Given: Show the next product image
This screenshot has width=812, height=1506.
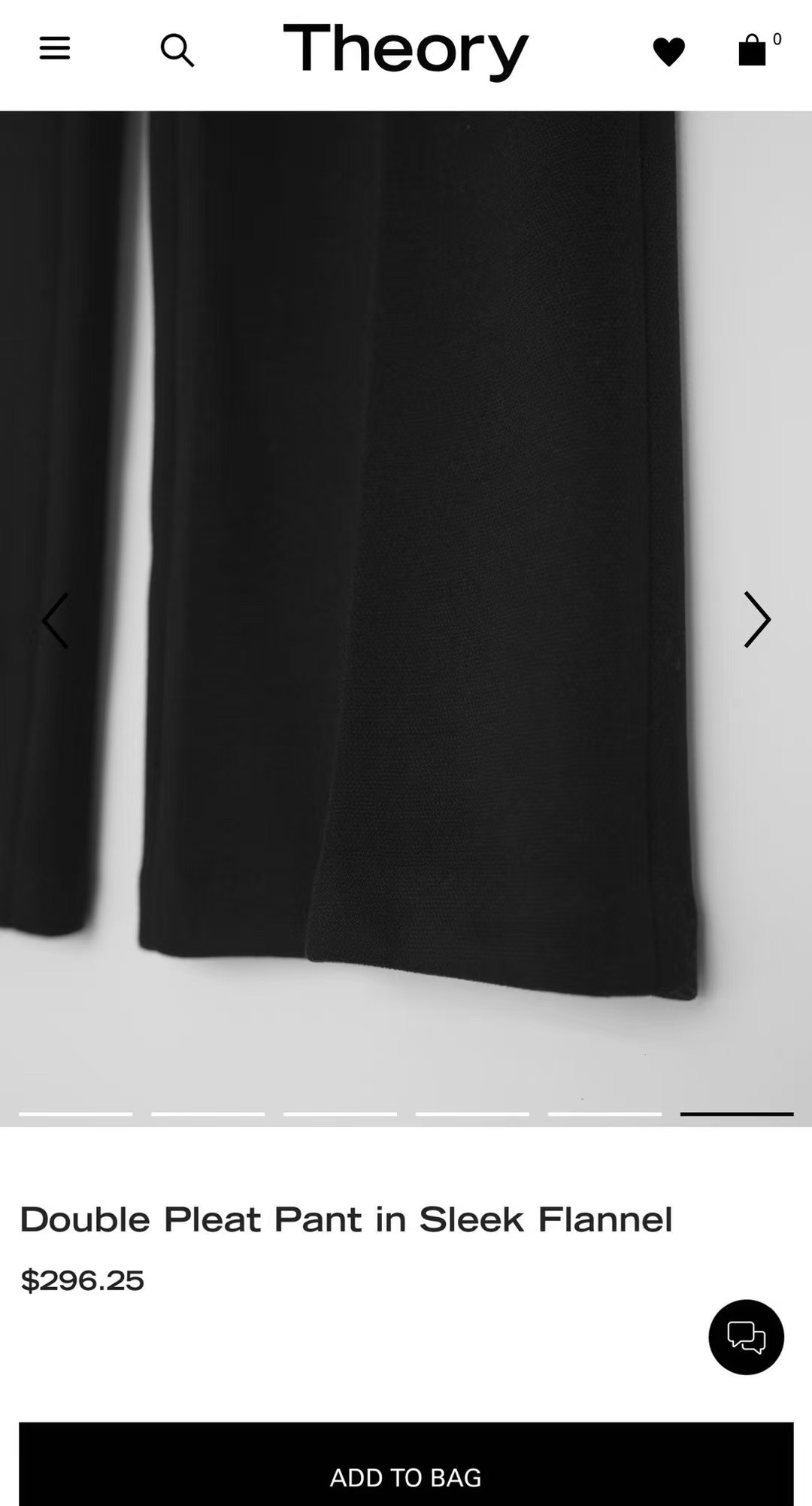Looking at the screenshot, I should (756, 620).
